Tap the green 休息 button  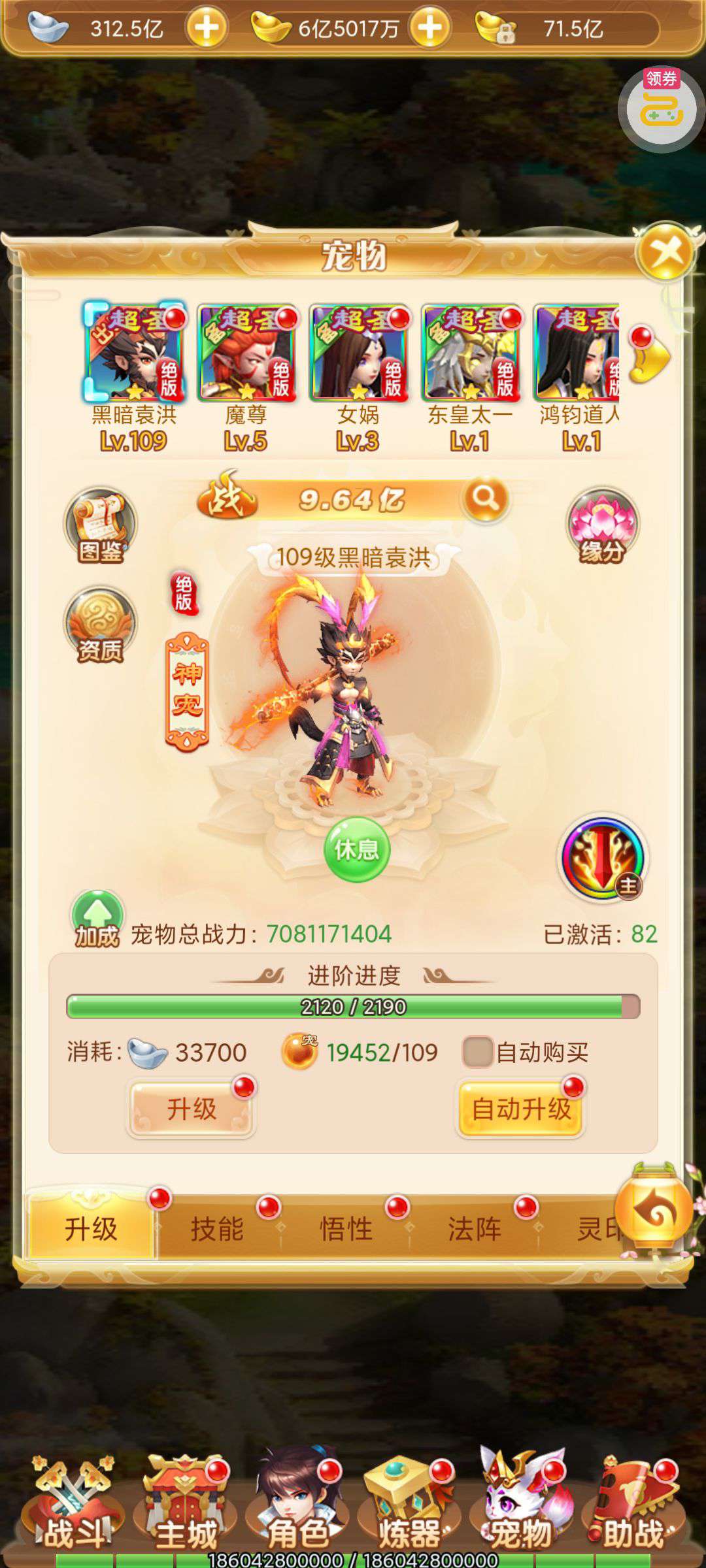357,849
